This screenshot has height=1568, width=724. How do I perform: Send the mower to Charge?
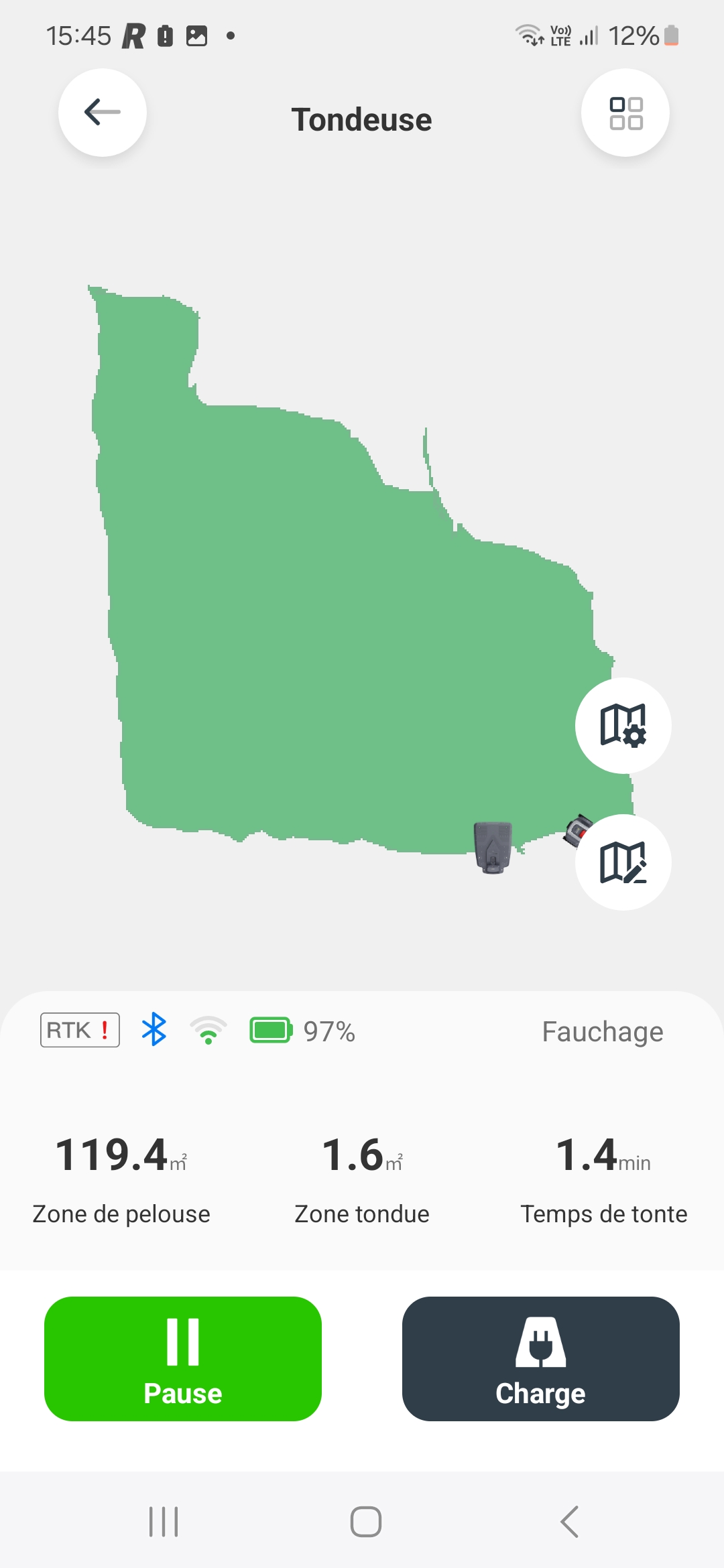(x=540, y=1358)
